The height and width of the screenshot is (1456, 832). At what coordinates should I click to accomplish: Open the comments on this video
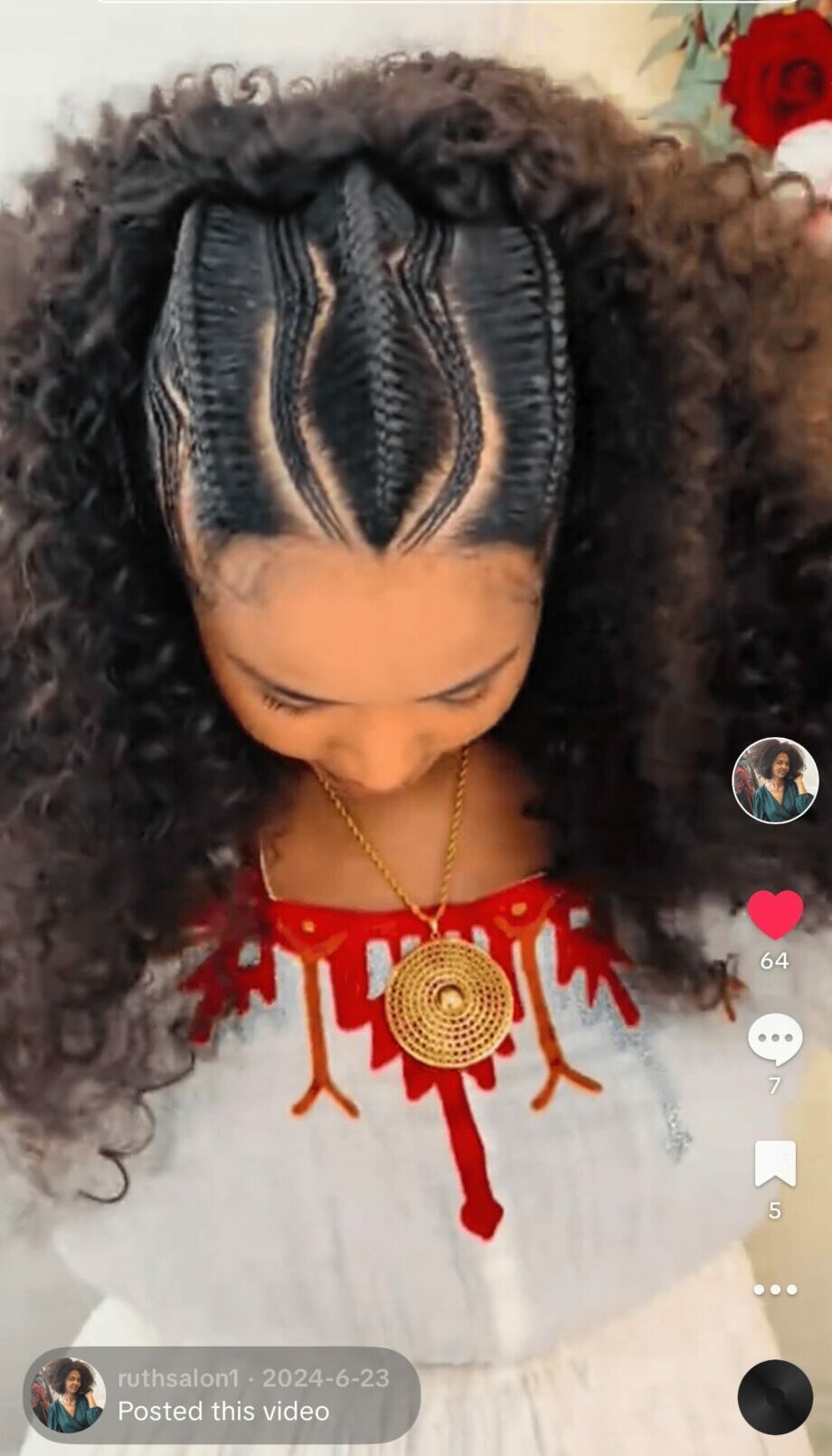click(775, 1039)
